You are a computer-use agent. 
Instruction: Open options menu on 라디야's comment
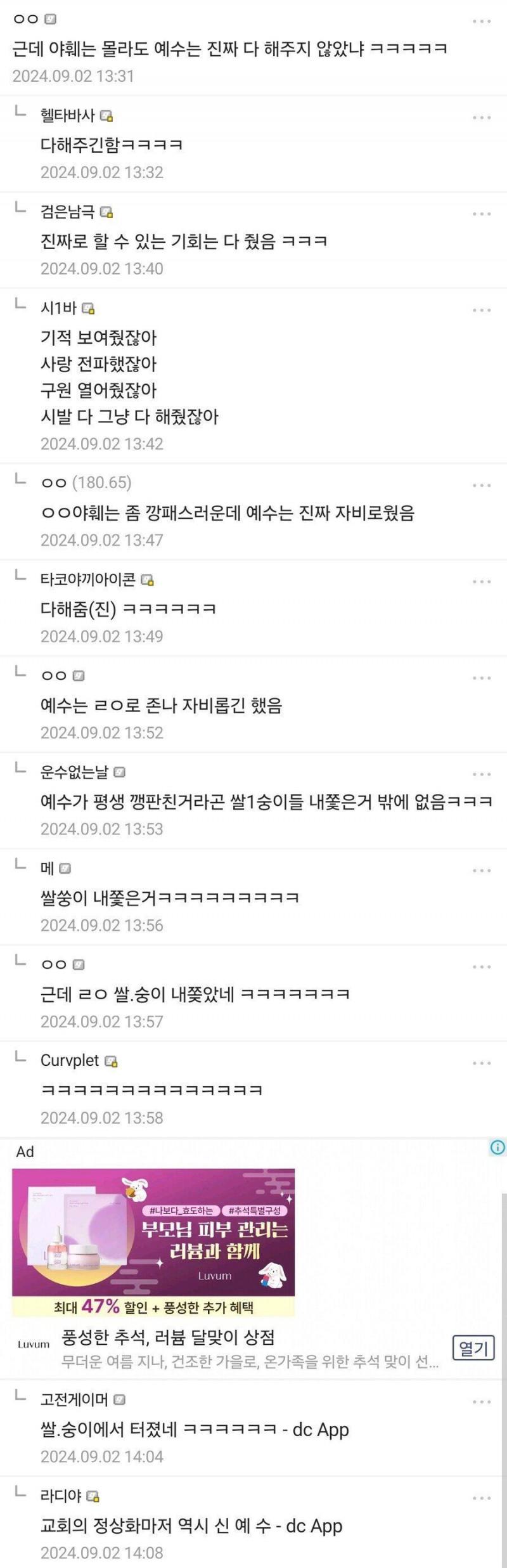pyautogui.click(x=481, y=1498)
